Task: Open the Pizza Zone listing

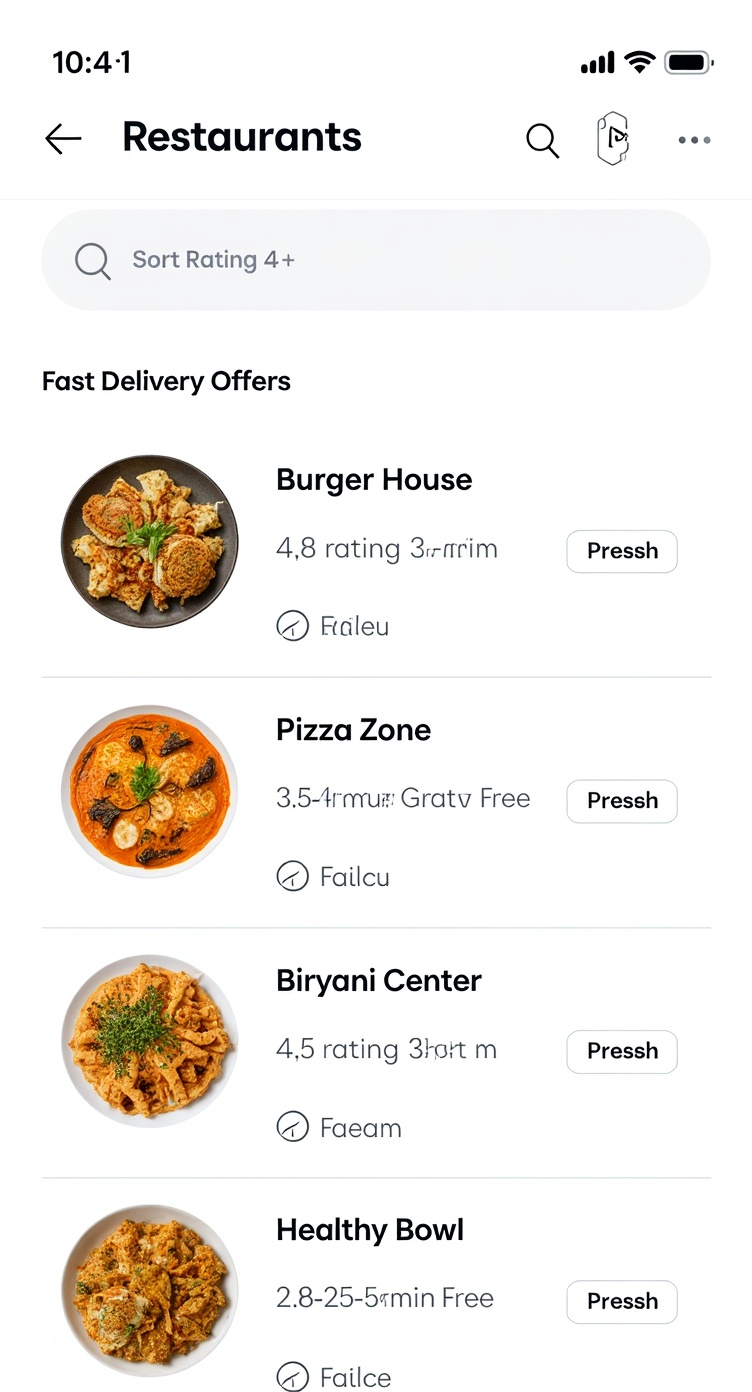Action: [x=353, y=730]
